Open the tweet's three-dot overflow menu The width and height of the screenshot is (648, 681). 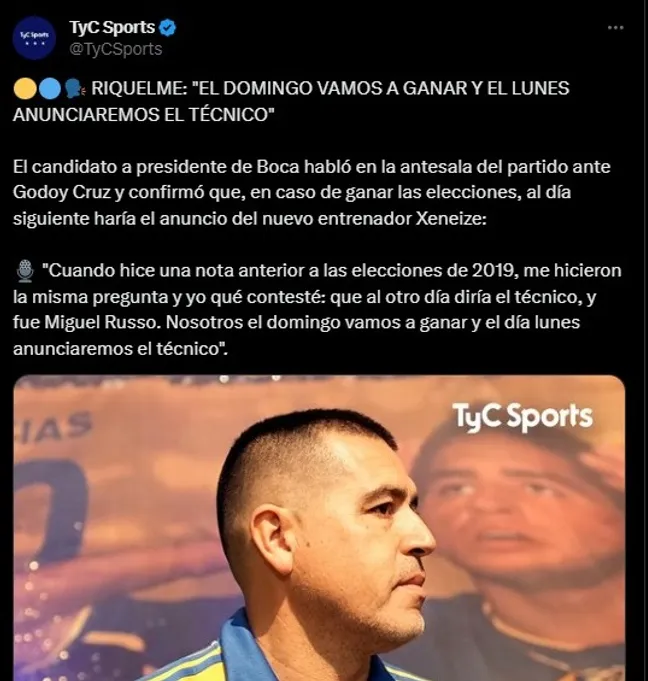tap(616, 28)
